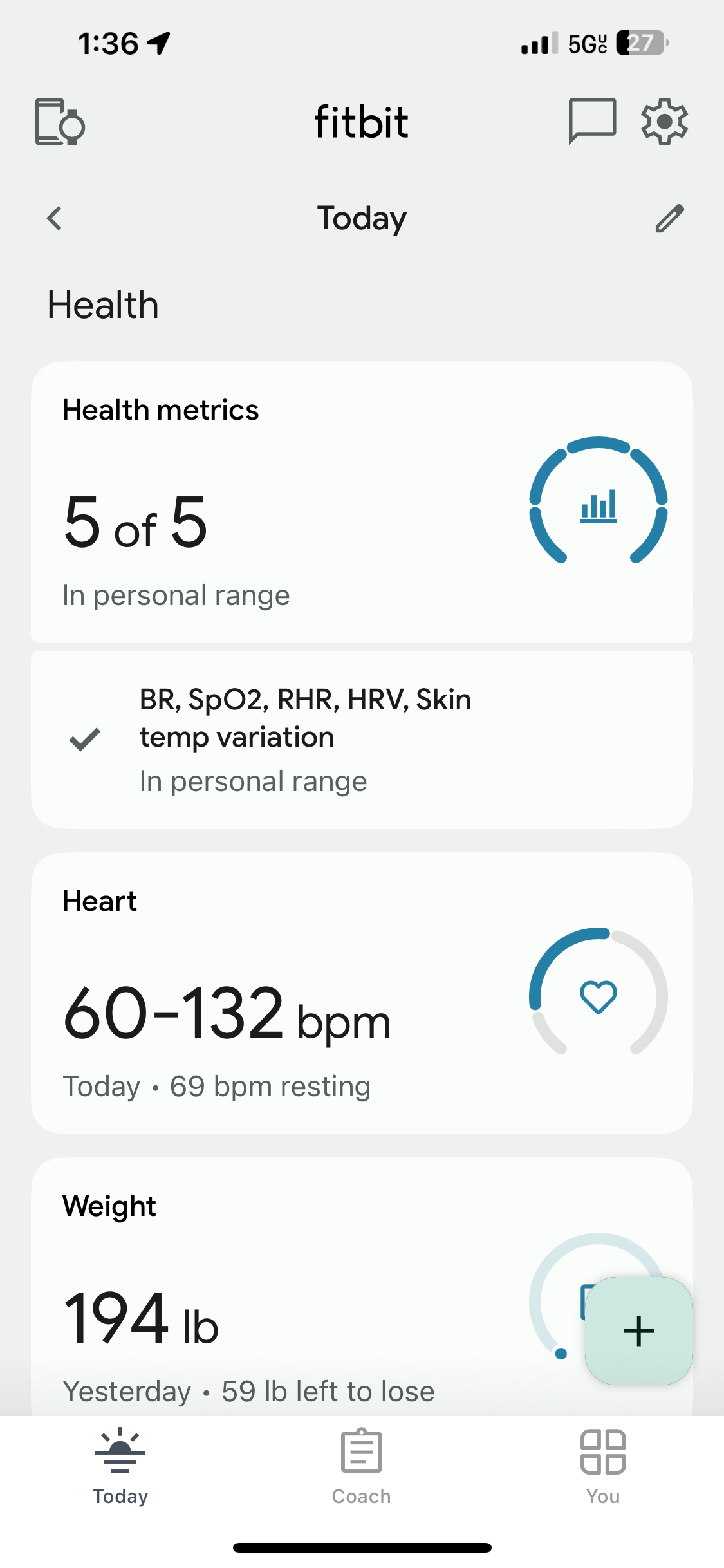Edit the Today dashboard layout
The width and height of the screenshot is (724, 1568).
click(669, 218)
